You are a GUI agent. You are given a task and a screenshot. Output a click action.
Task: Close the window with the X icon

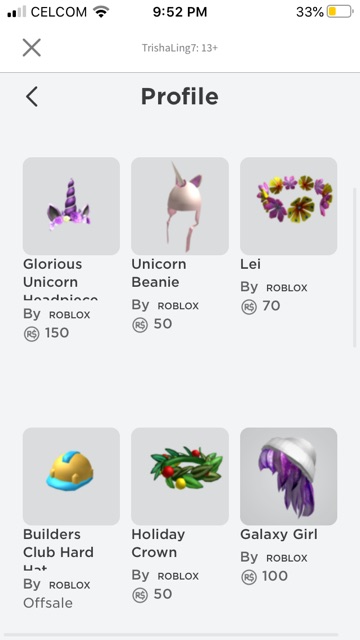31,48
